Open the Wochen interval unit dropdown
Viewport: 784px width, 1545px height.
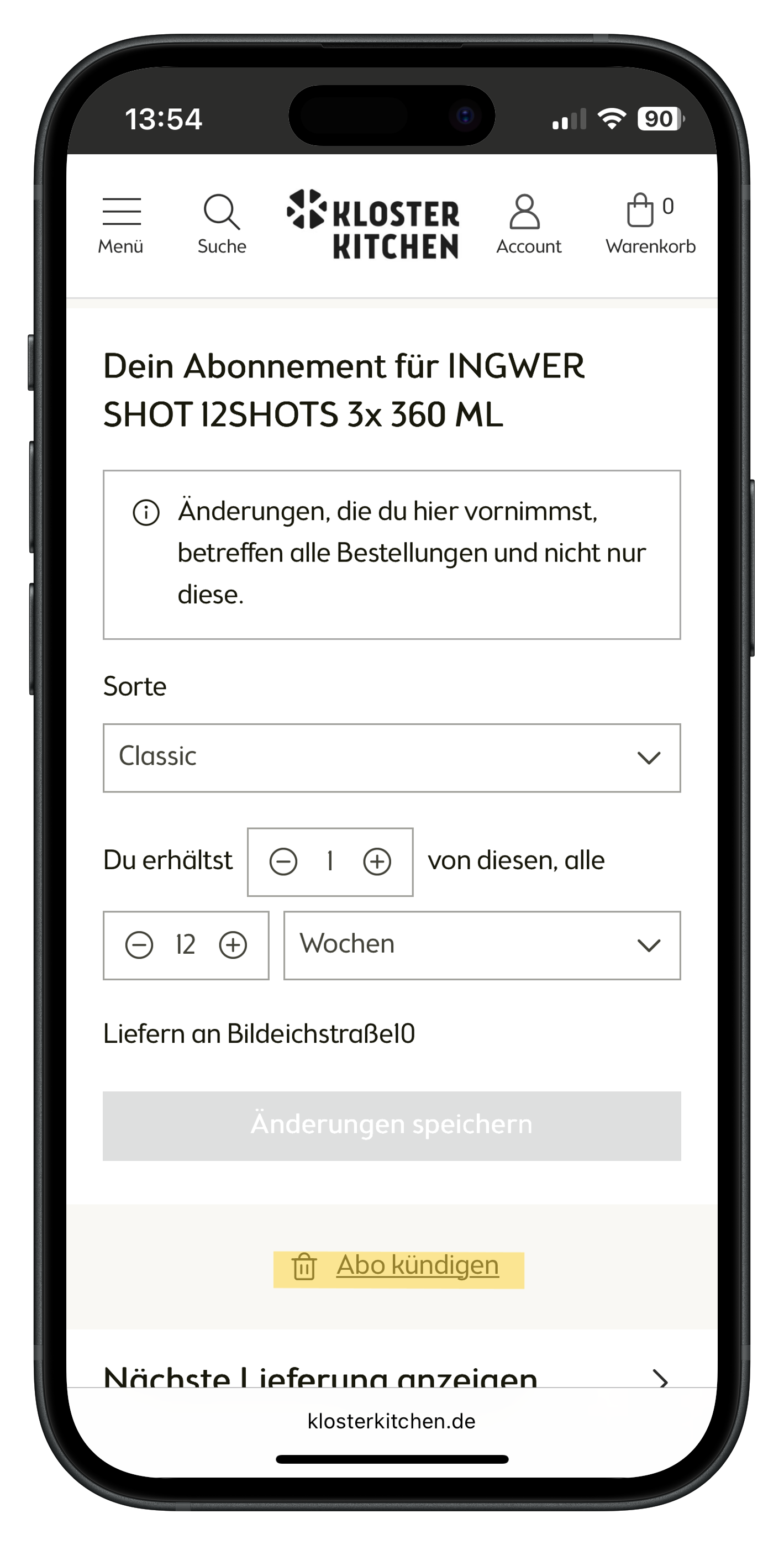point(482,945)
